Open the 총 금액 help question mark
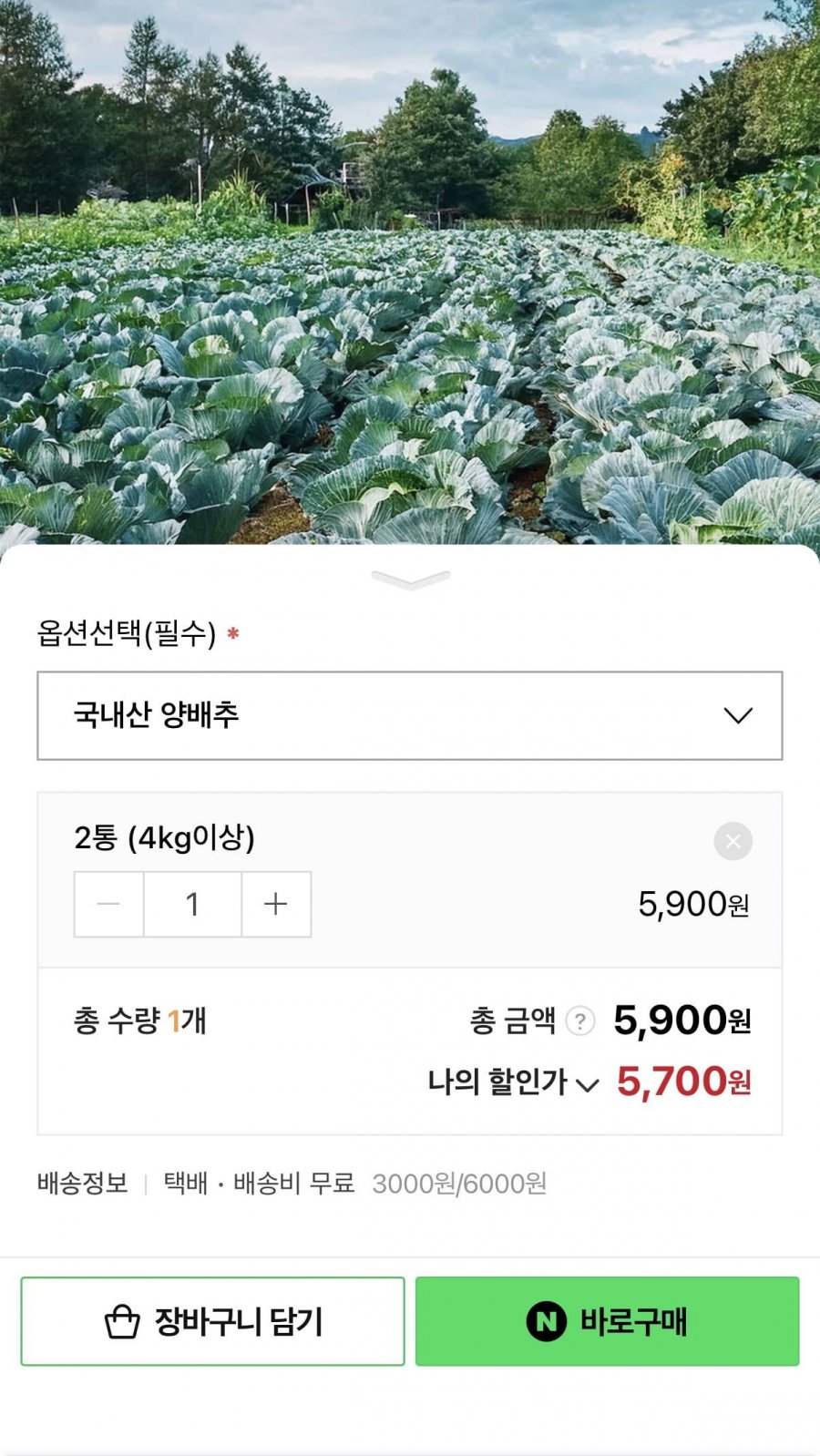 tap(580, 1020)
